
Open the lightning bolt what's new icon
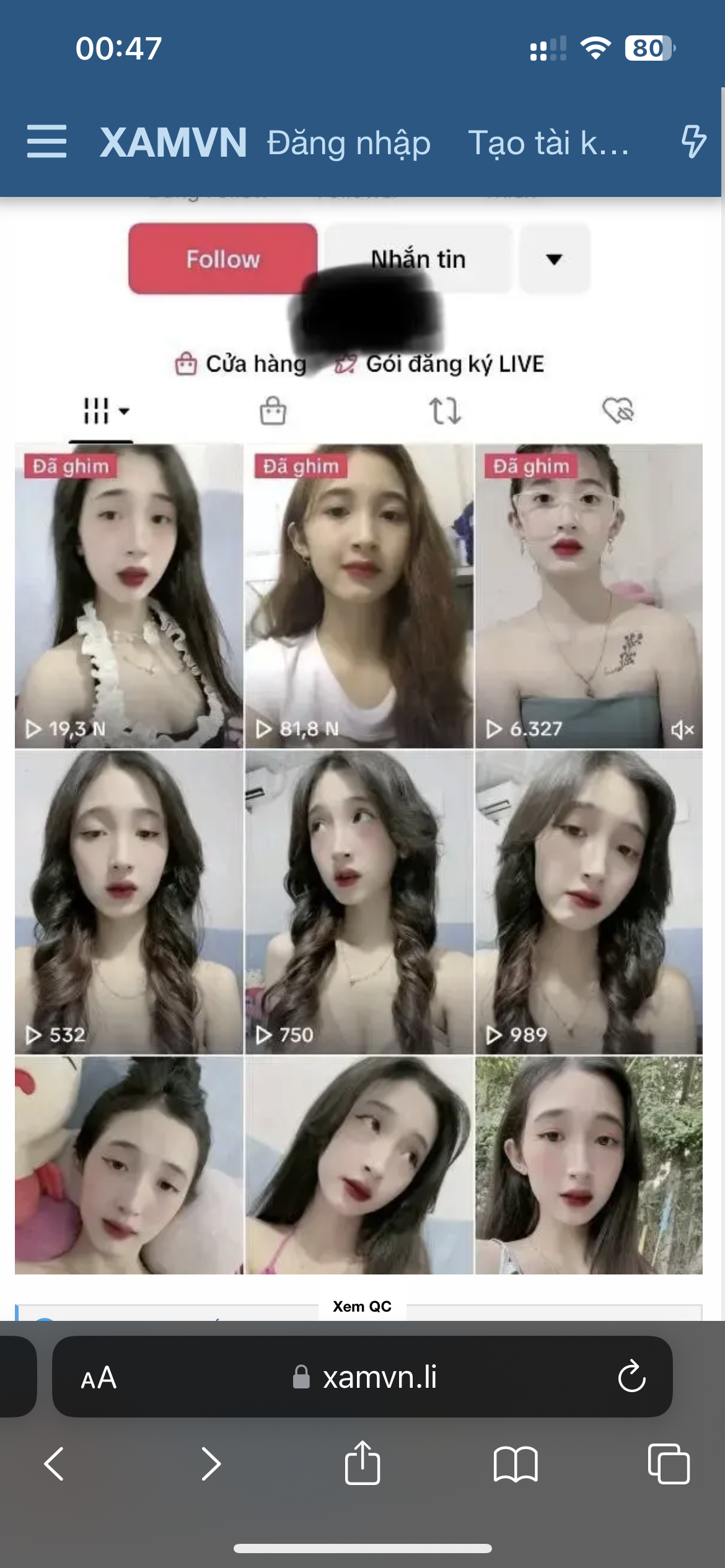[x=693, y=141]
